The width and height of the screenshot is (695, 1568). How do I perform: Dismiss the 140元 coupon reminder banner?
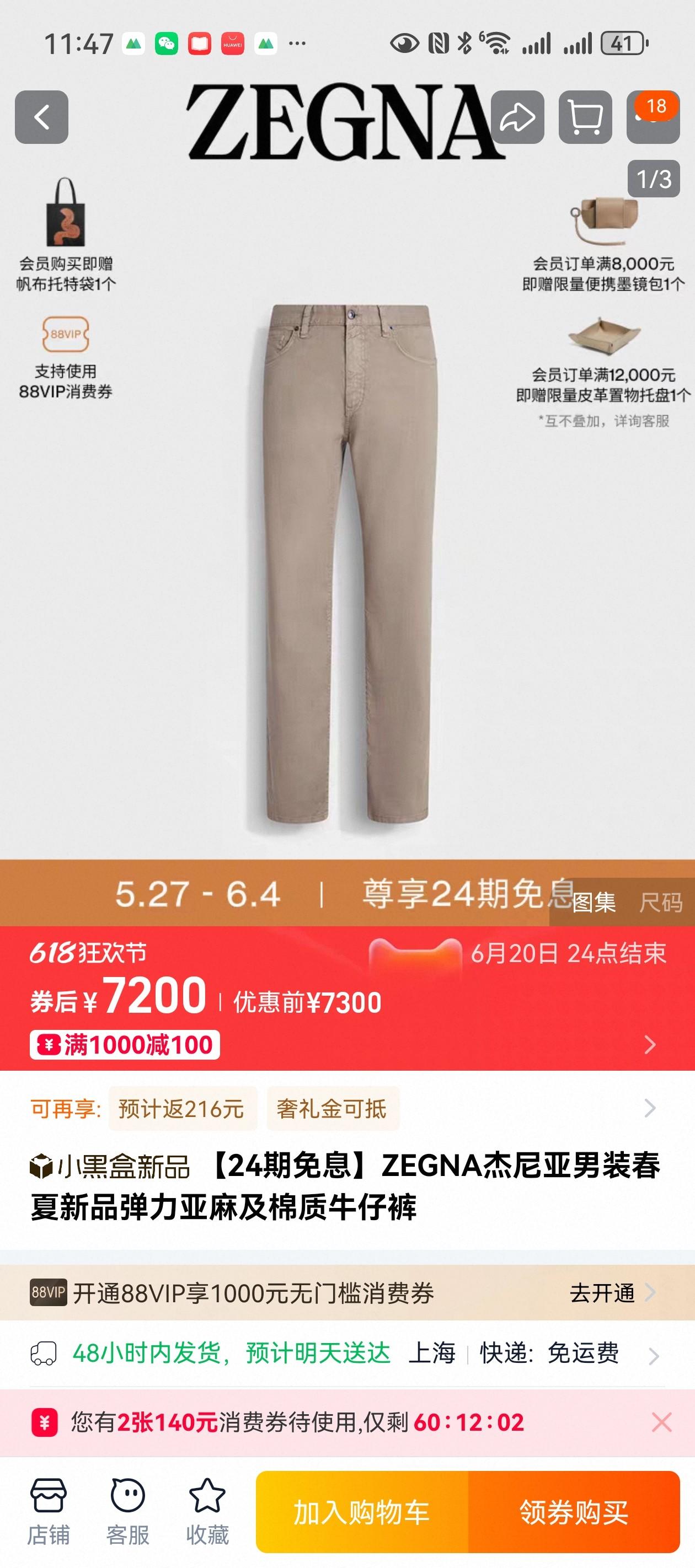pyautogui.click(x=661, y=1422)
